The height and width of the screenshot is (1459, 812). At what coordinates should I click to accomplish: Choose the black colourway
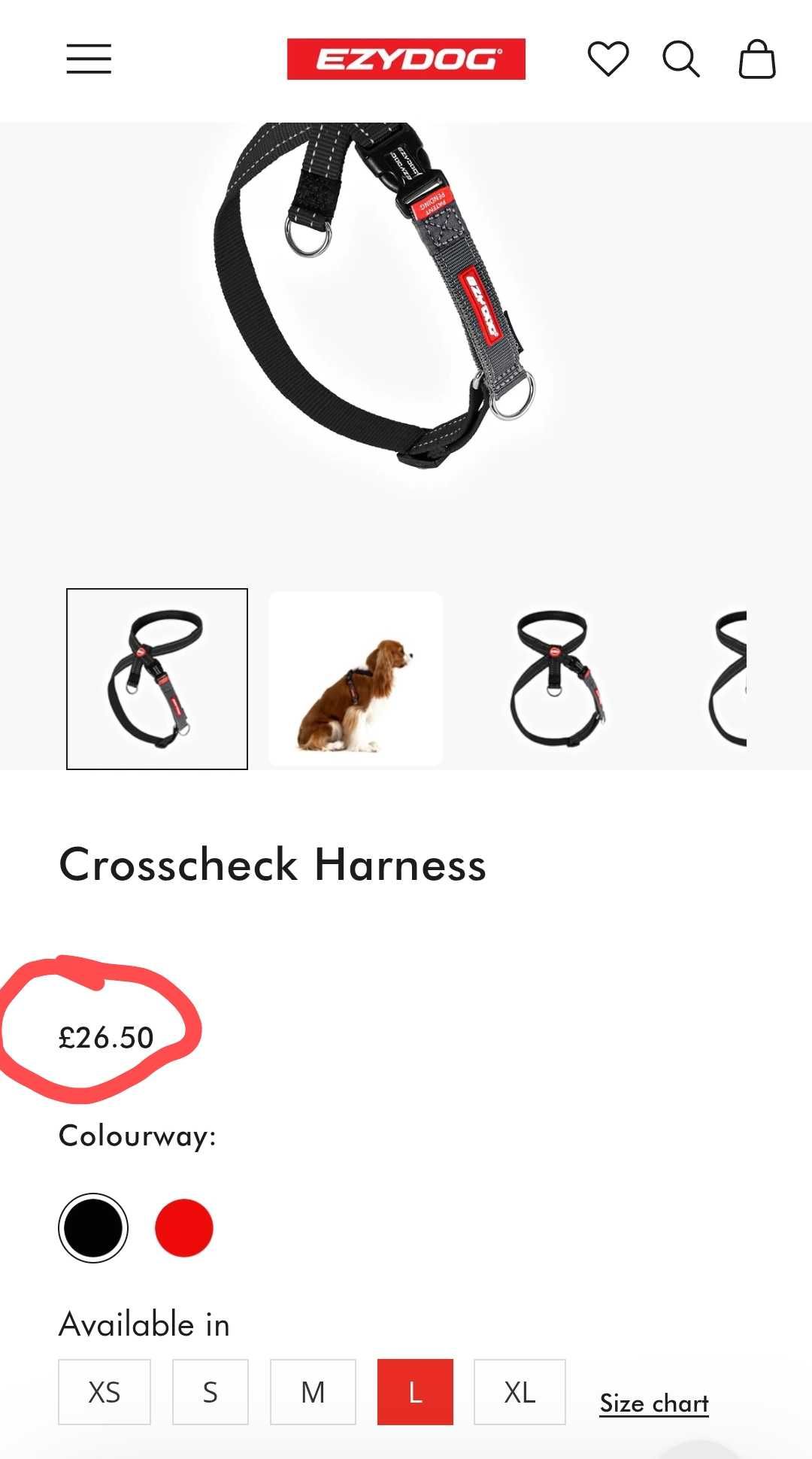click(x=93, y=1227)
